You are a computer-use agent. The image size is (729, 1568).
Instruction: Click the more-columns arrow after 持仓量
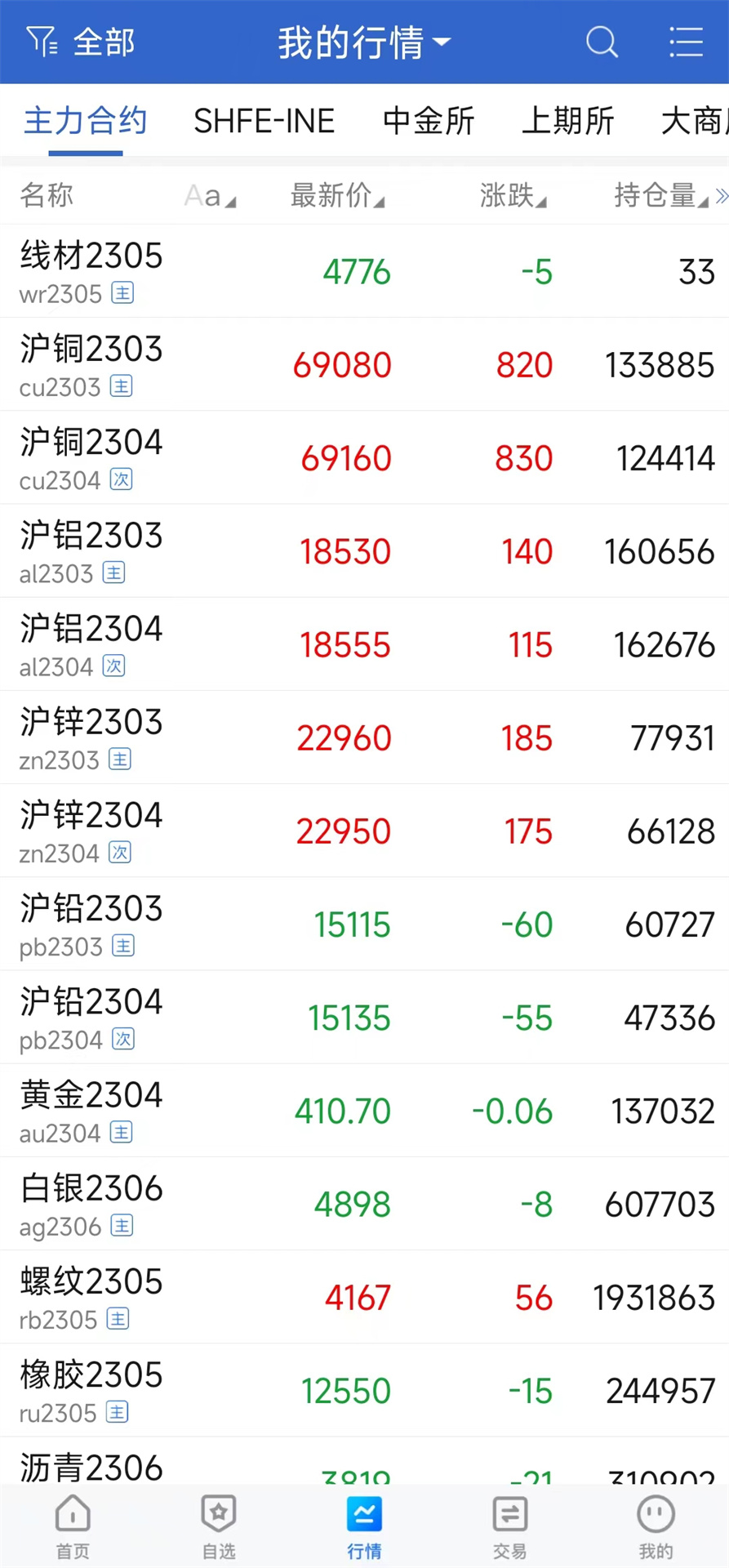721,195
